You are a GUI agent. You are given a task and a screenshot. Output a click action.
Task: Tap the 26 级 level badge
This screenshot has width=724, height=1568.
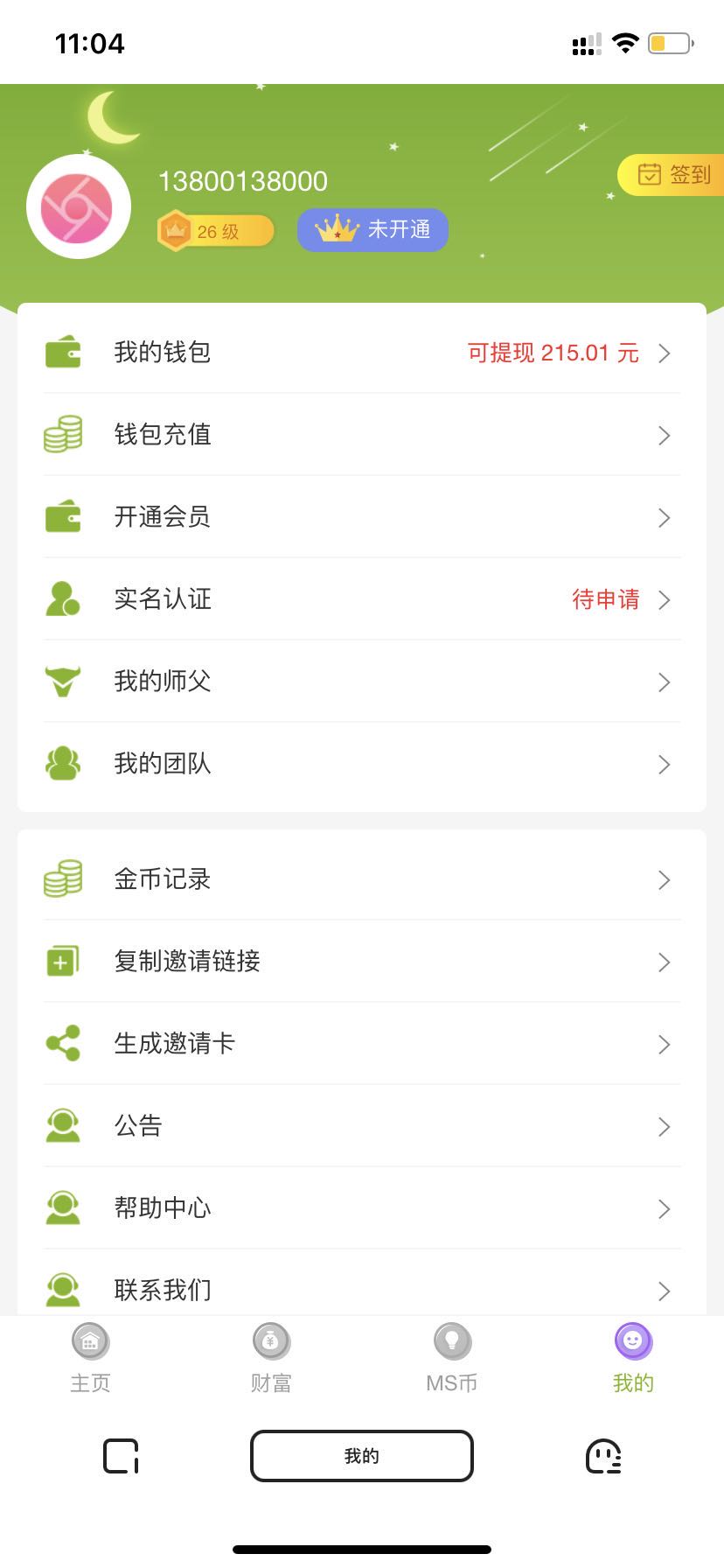pyautogui.click(x=215, y=232)
